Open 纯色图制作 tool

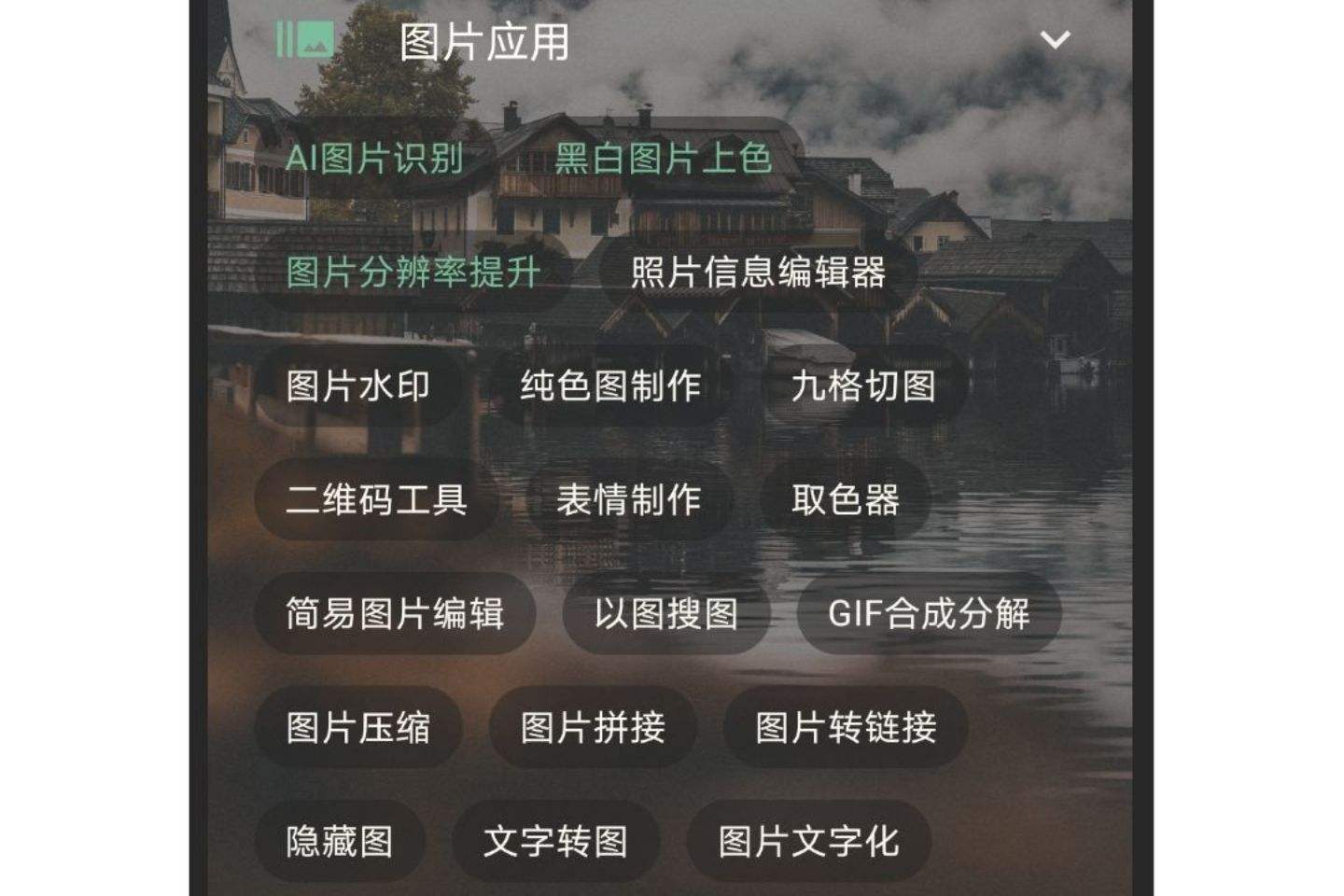[610, 385]
